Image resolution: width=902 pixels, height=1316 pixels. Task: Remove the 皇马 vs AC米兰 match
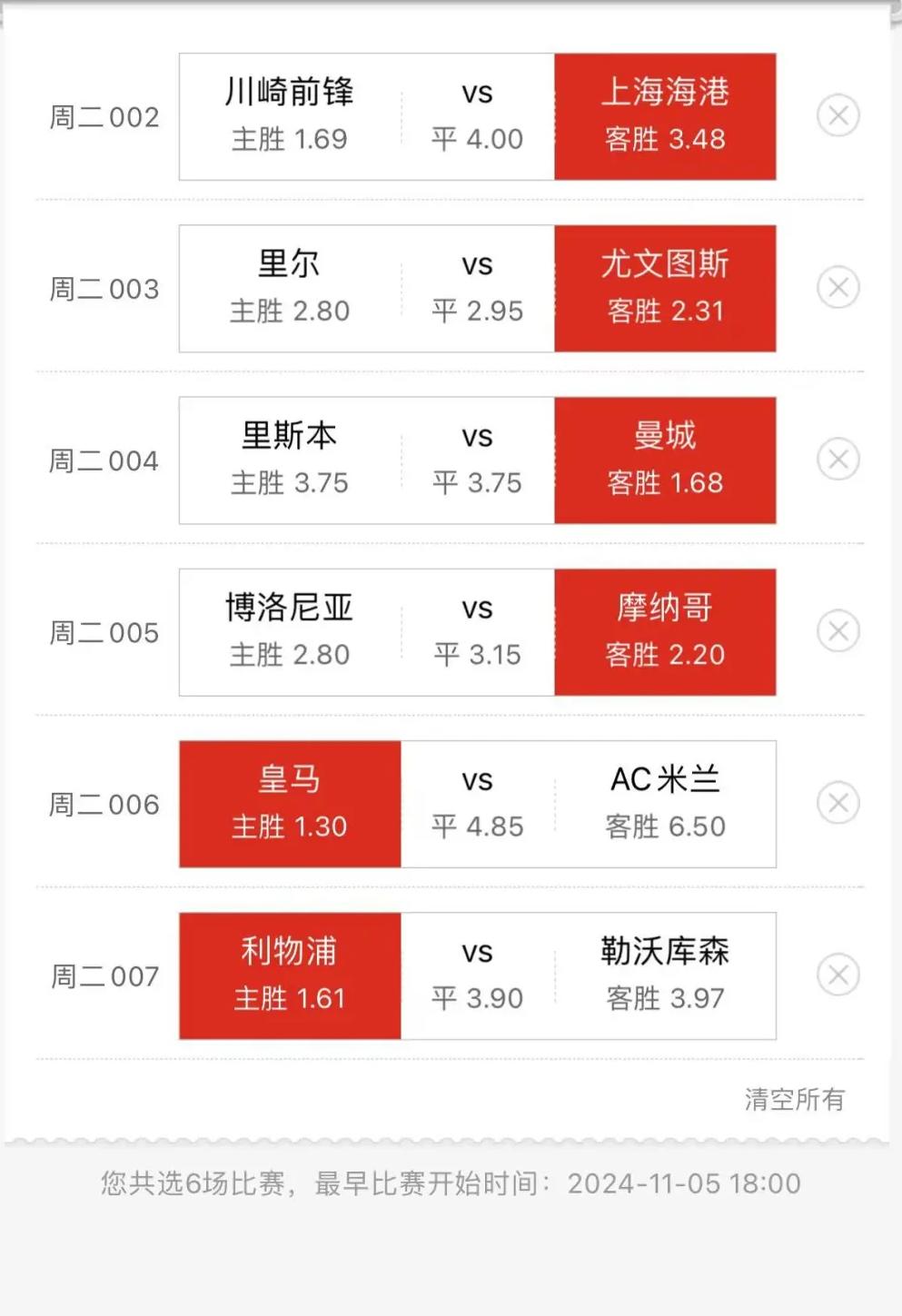pos(838,804)
